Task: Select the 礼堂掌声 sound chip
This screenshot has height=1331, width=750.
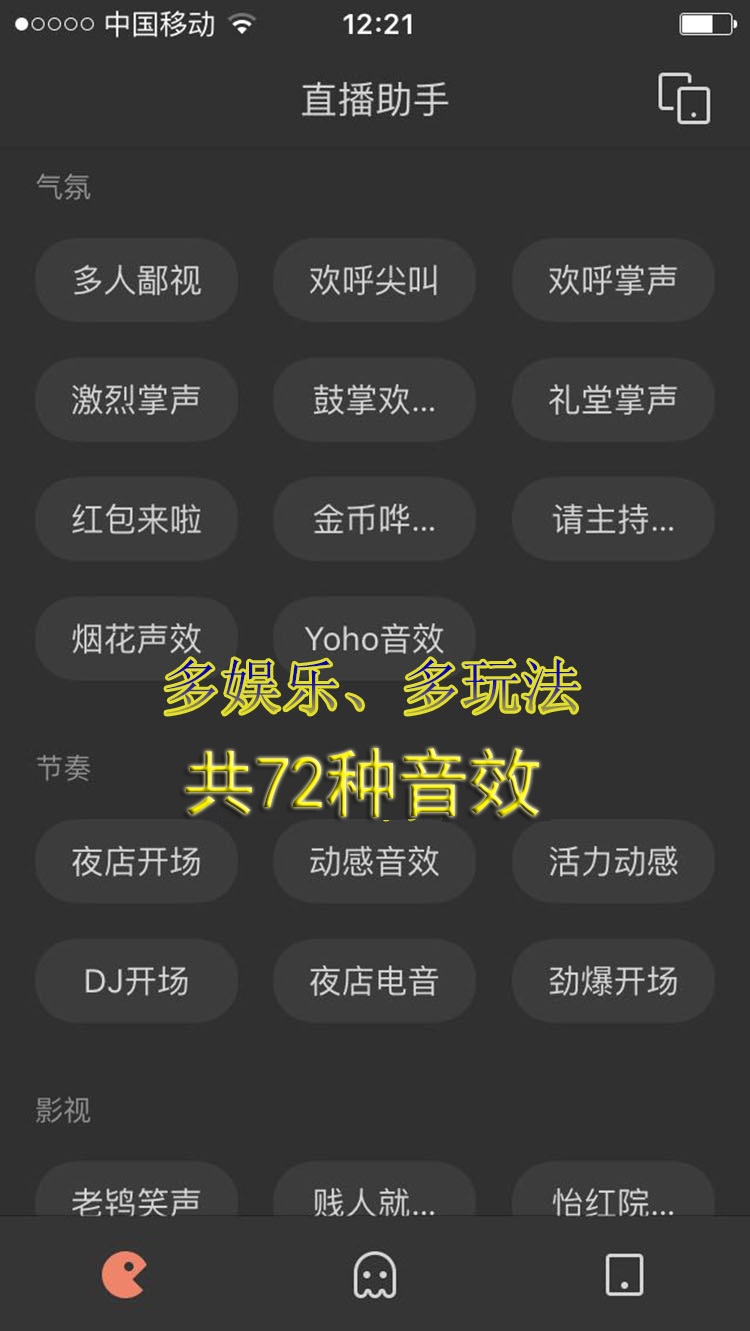Action: pyautogui.click(x=613, y=400)
